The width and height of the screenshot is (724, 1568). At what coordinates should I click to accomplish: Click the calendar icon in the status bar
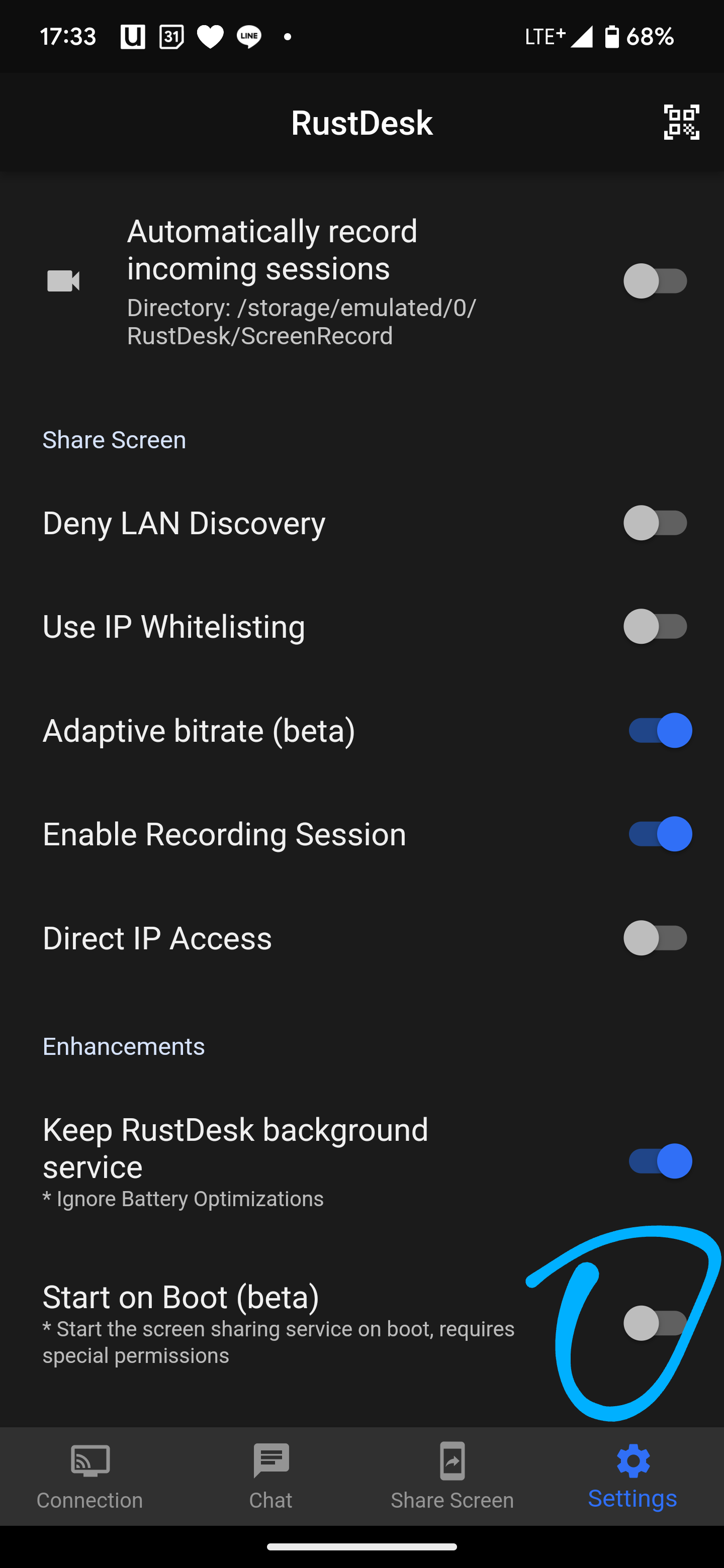click(170, 37)
